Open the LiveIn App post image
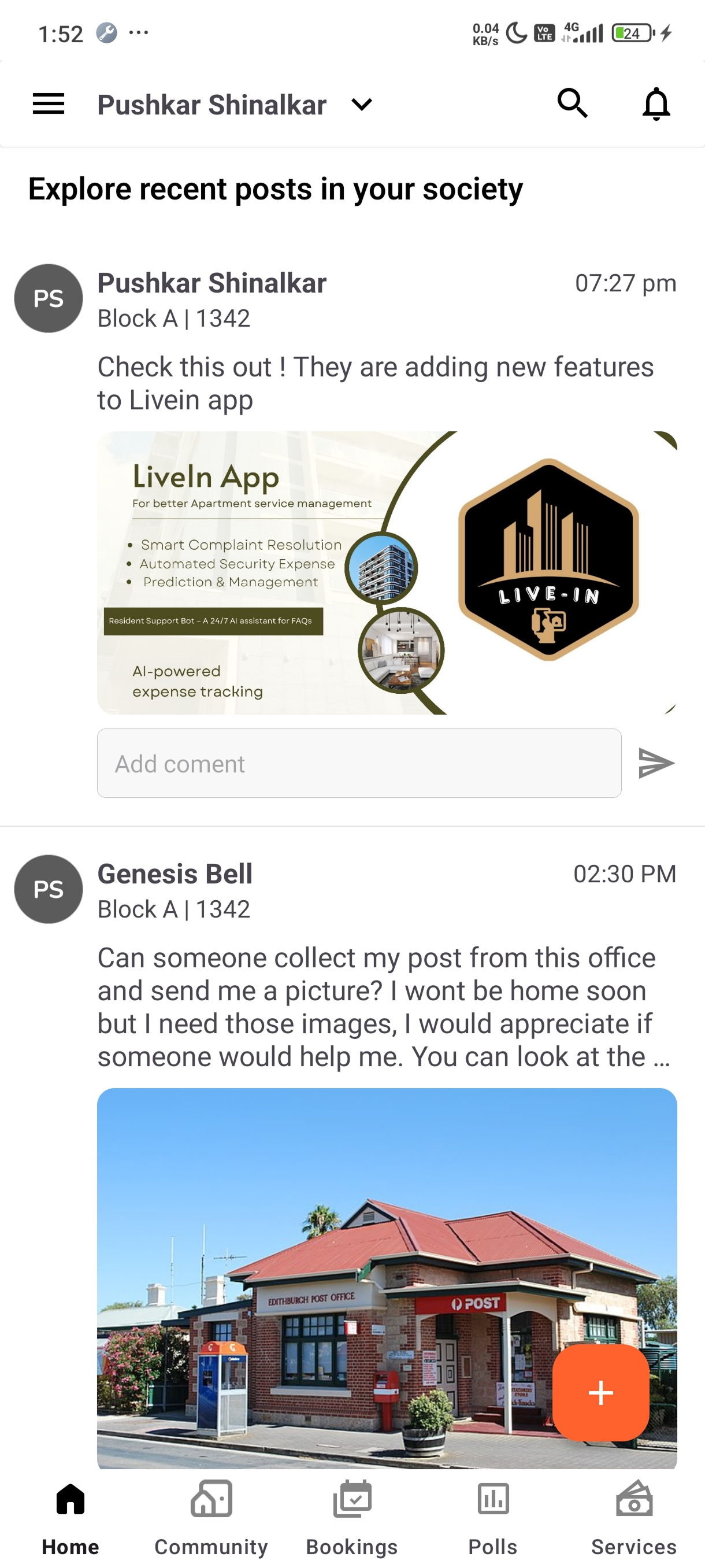 [x=387, y=572]
